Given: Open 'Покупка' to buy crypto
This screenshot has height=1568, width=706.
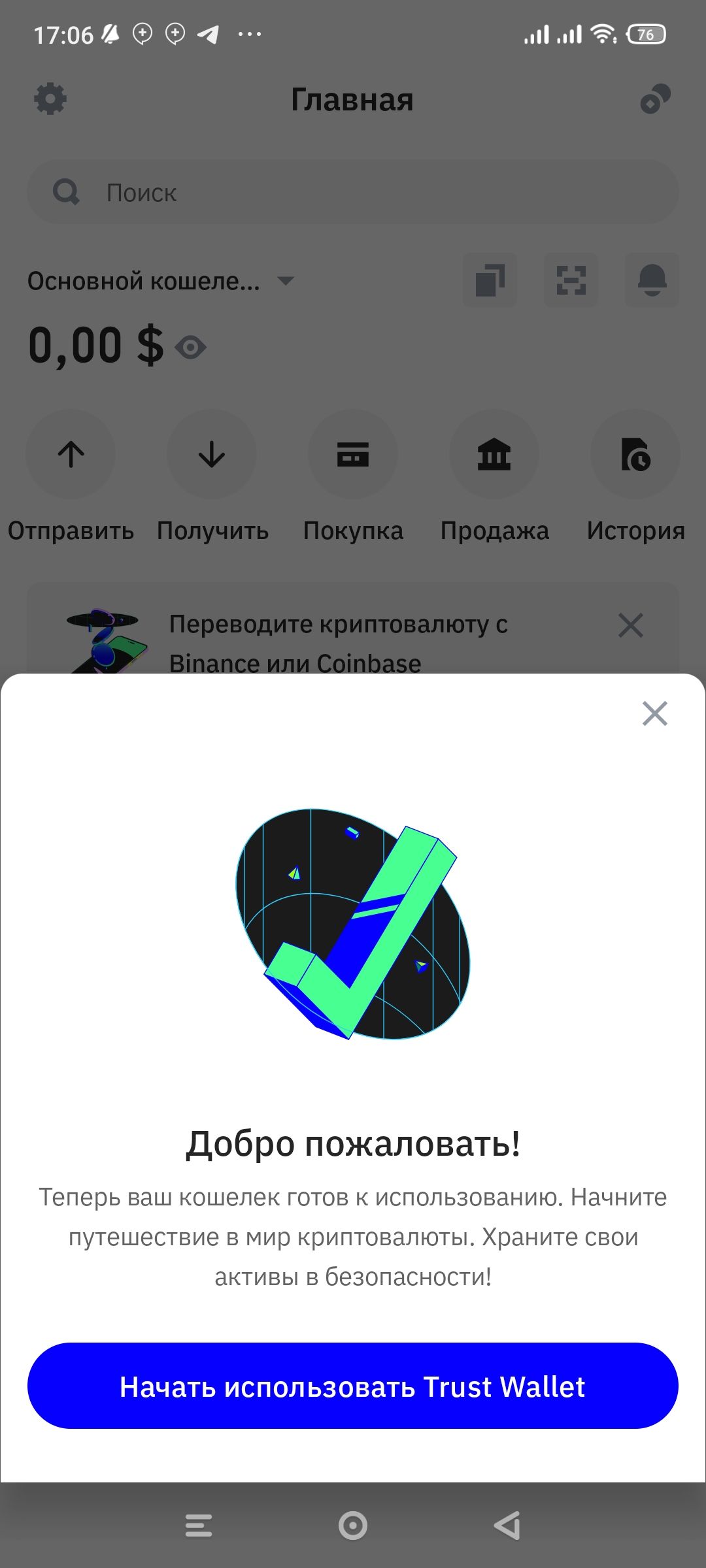Looking at the screenshot, I should coord(353,455).
